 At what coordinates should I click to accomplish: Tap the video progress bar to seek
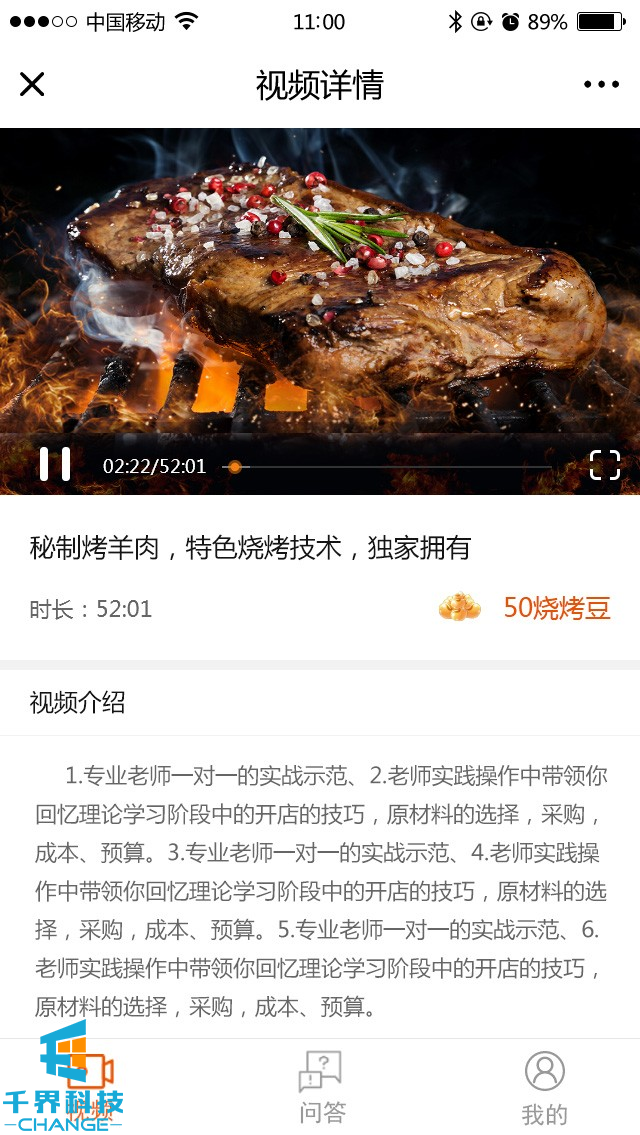(390, 467)
